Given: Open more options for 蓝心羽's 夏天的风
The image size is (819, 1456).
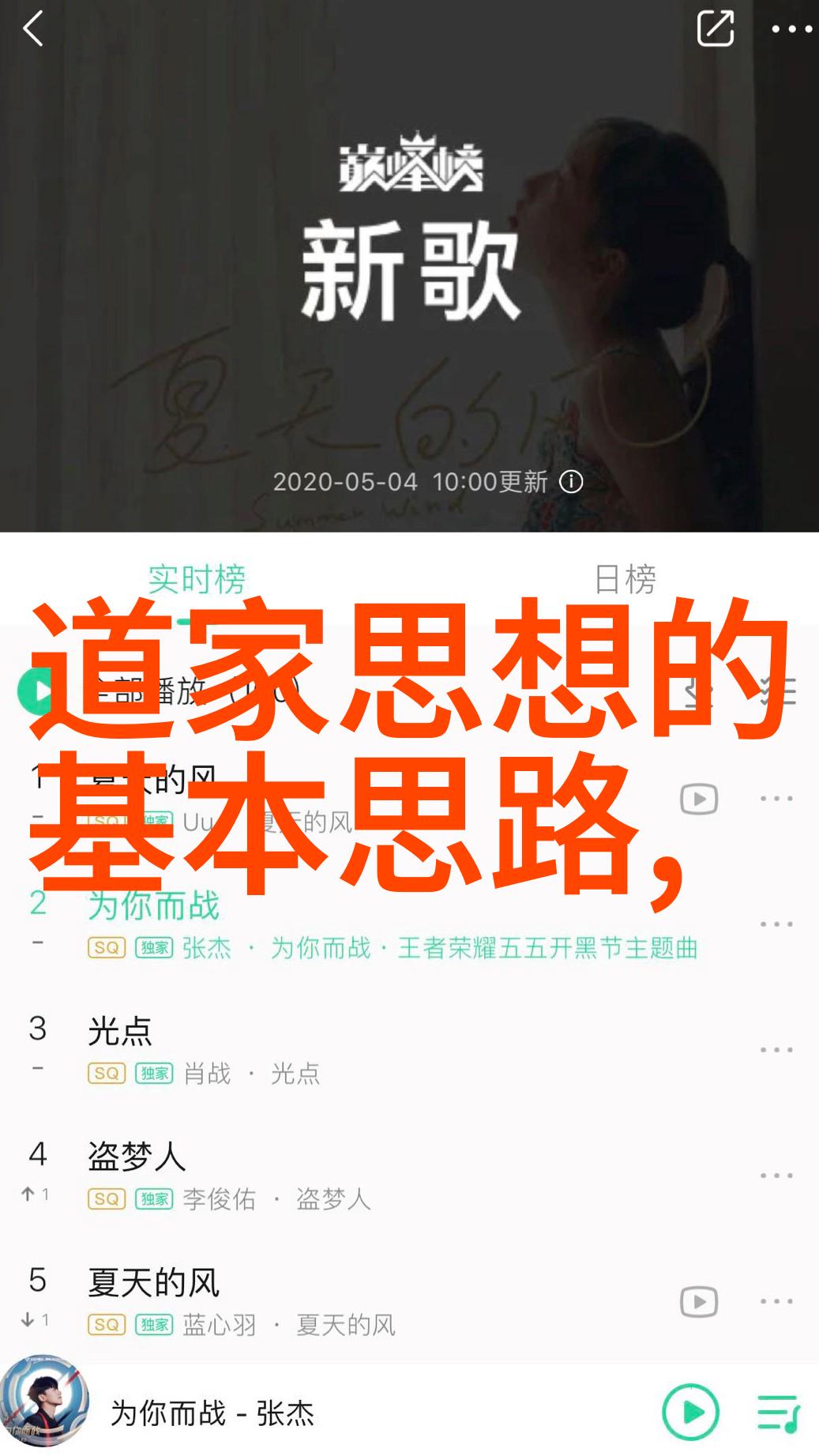Looking at the screenshot, I should click(776, 1301).
